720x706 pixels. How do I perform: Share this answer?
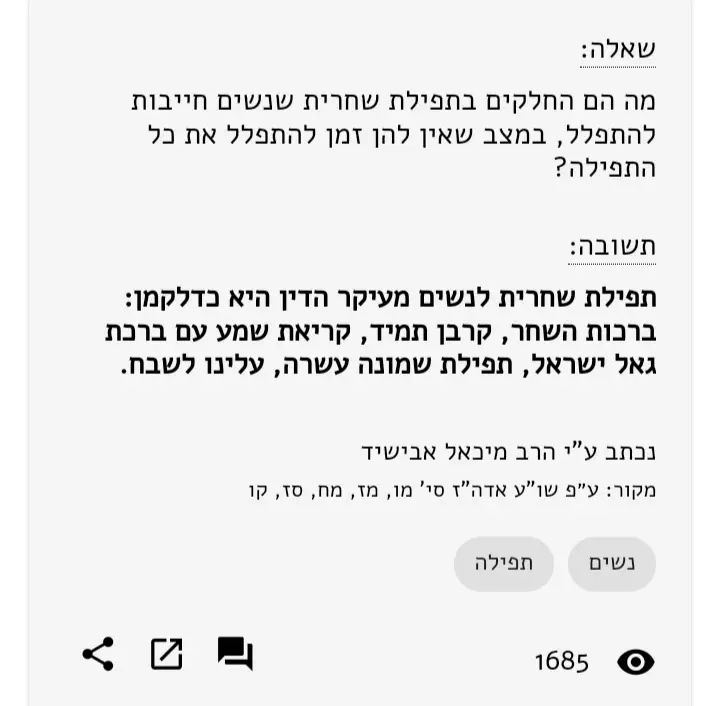tap(98, 655)
